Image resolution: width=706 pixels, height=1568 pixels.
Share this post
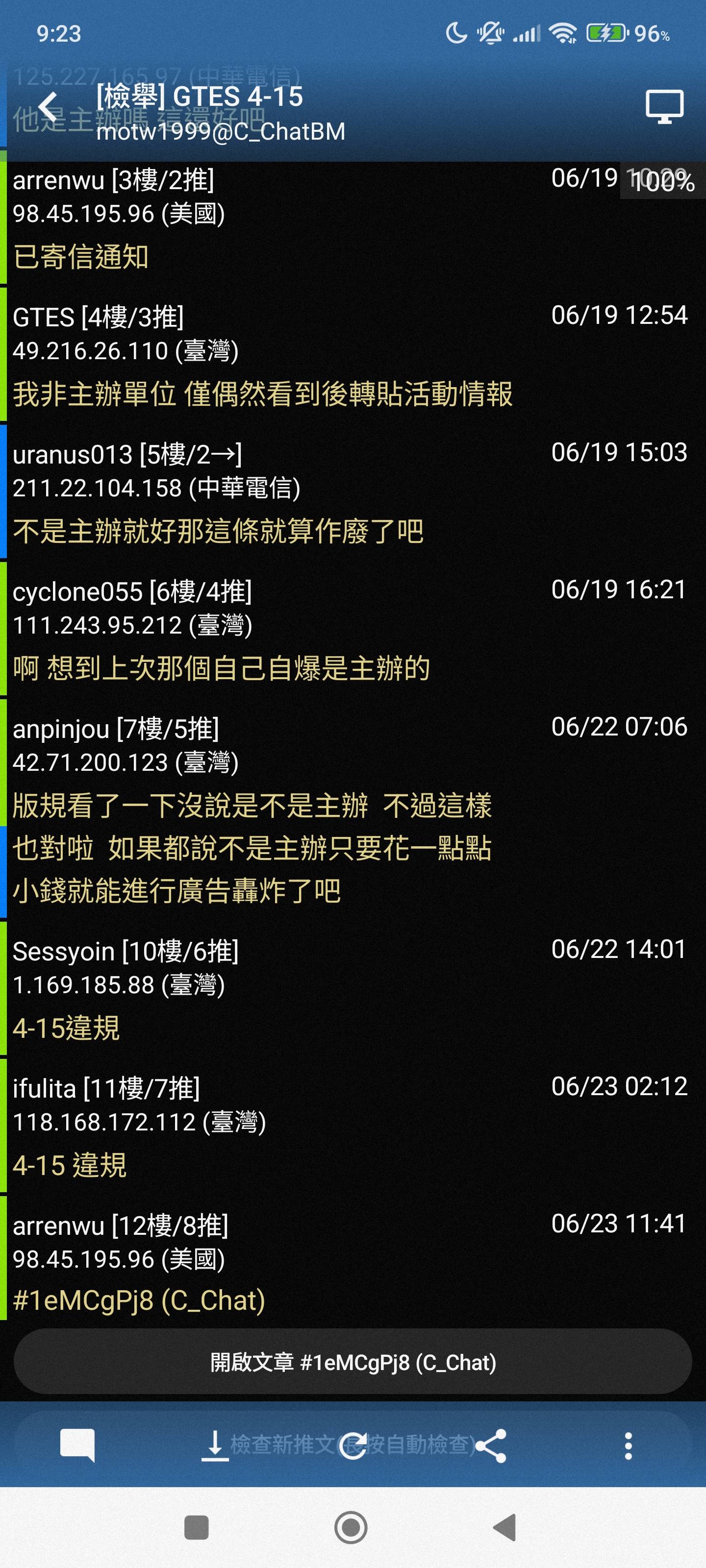(490, 1445)
